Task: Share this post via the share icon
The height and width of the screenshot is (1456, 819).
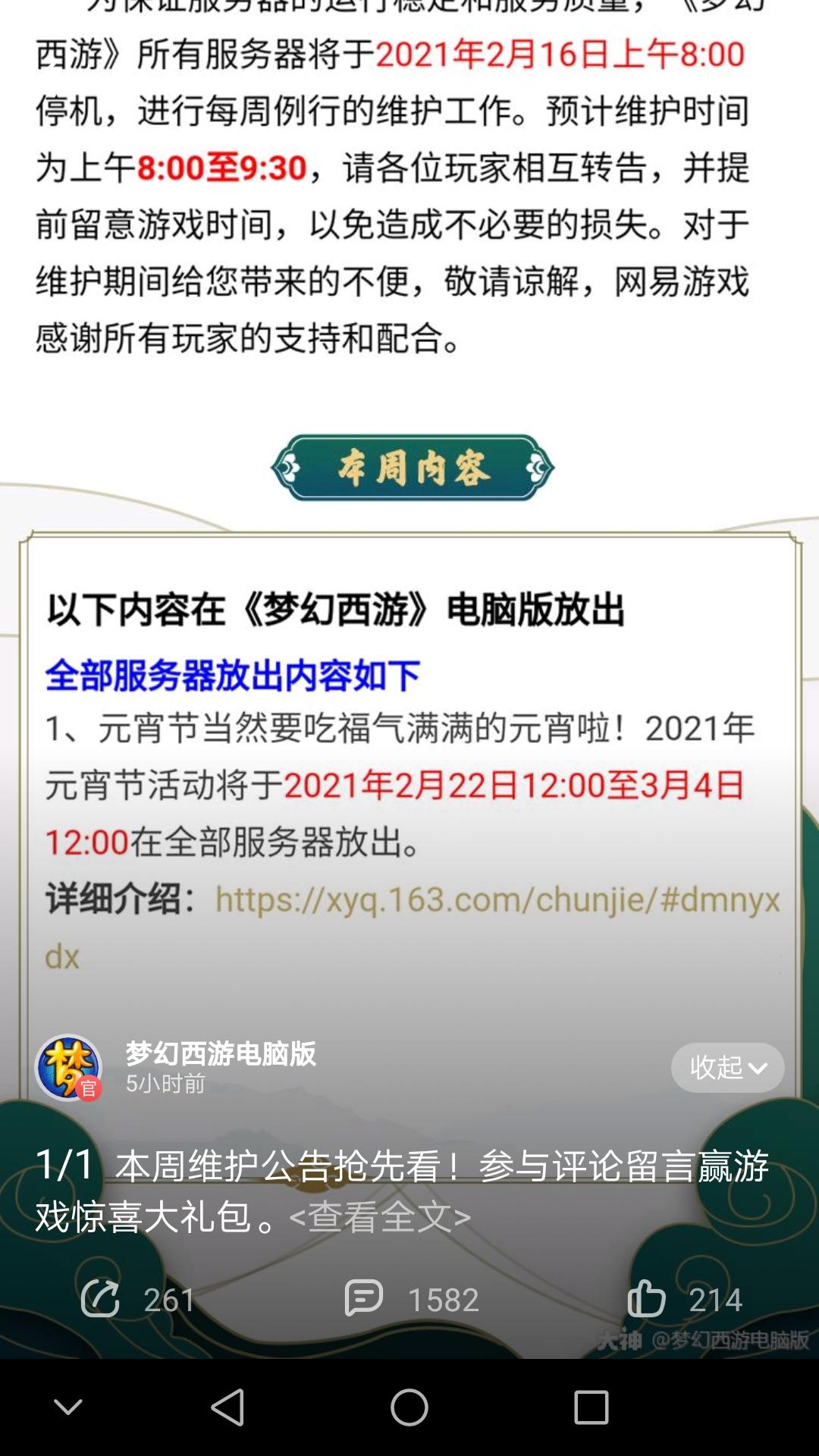Action: point(101,1298)
